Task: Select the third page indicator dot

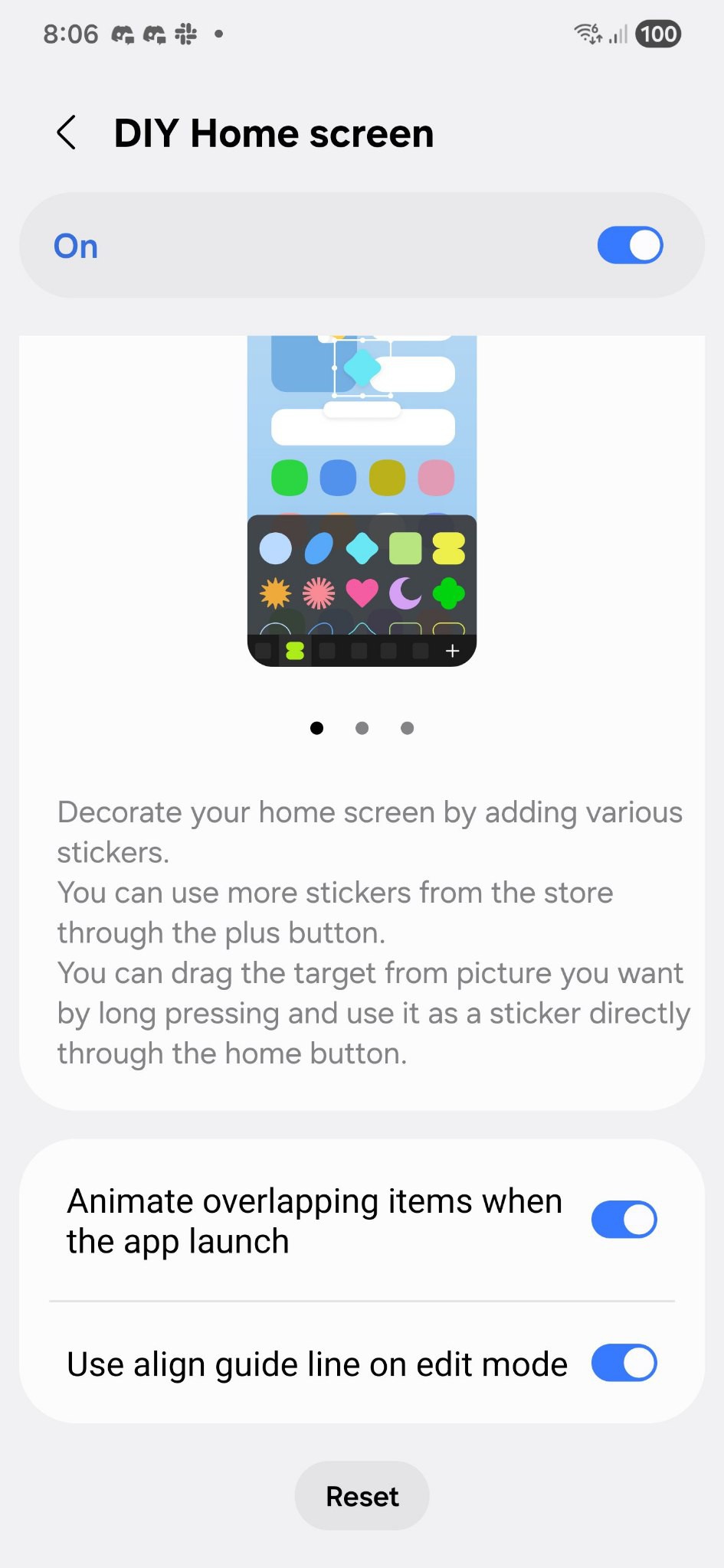Action: (x=408, y=728)
